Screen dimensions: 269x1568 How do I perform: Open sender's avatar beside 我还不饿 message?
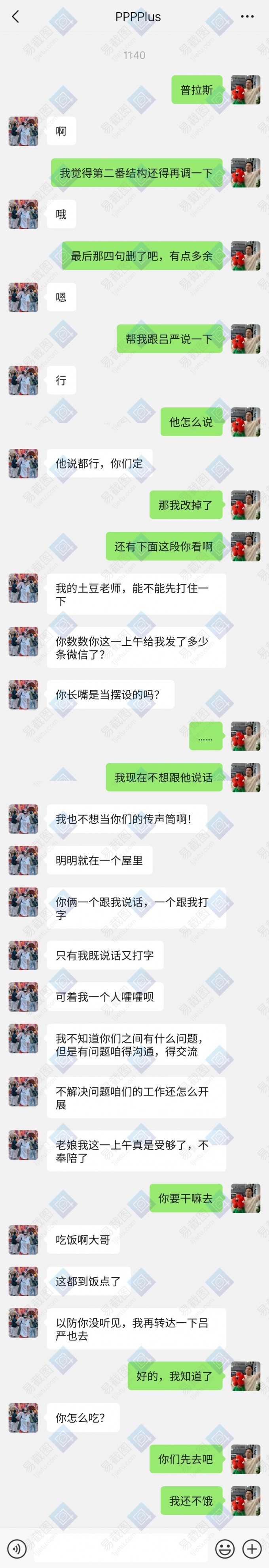(x=245, y=1500)
